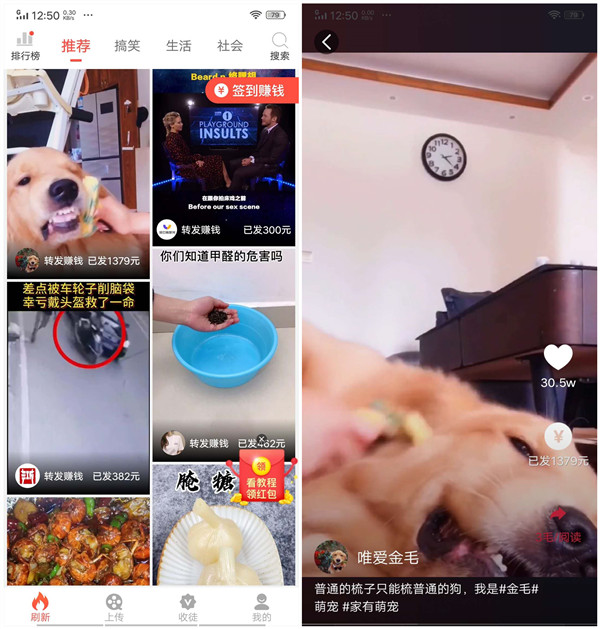Open the golden retriever video 已发1379元
600x629 pixels.
(x=78, y=170)
